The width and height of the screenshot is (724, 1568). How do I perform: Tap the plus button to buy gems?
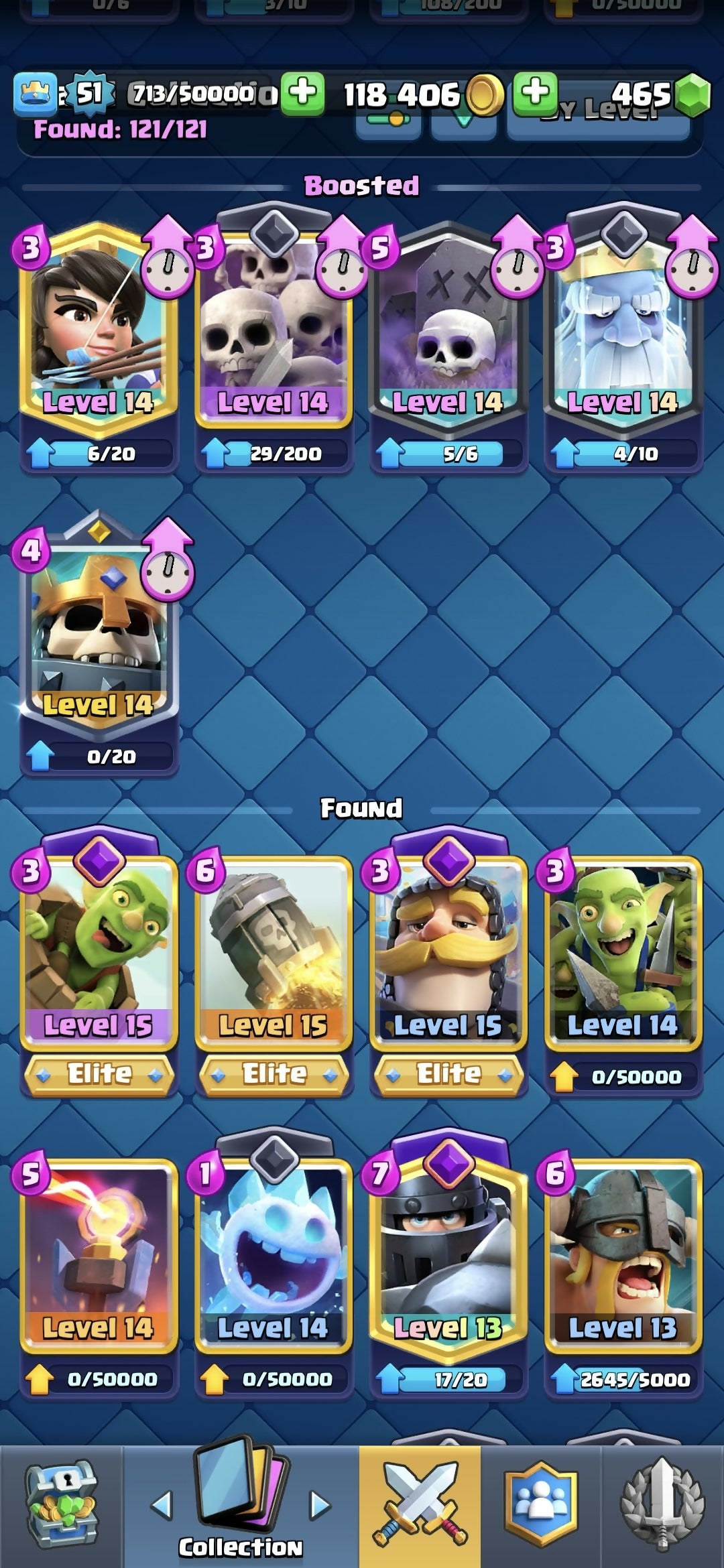pyautogui.click(x=535, y=93)
